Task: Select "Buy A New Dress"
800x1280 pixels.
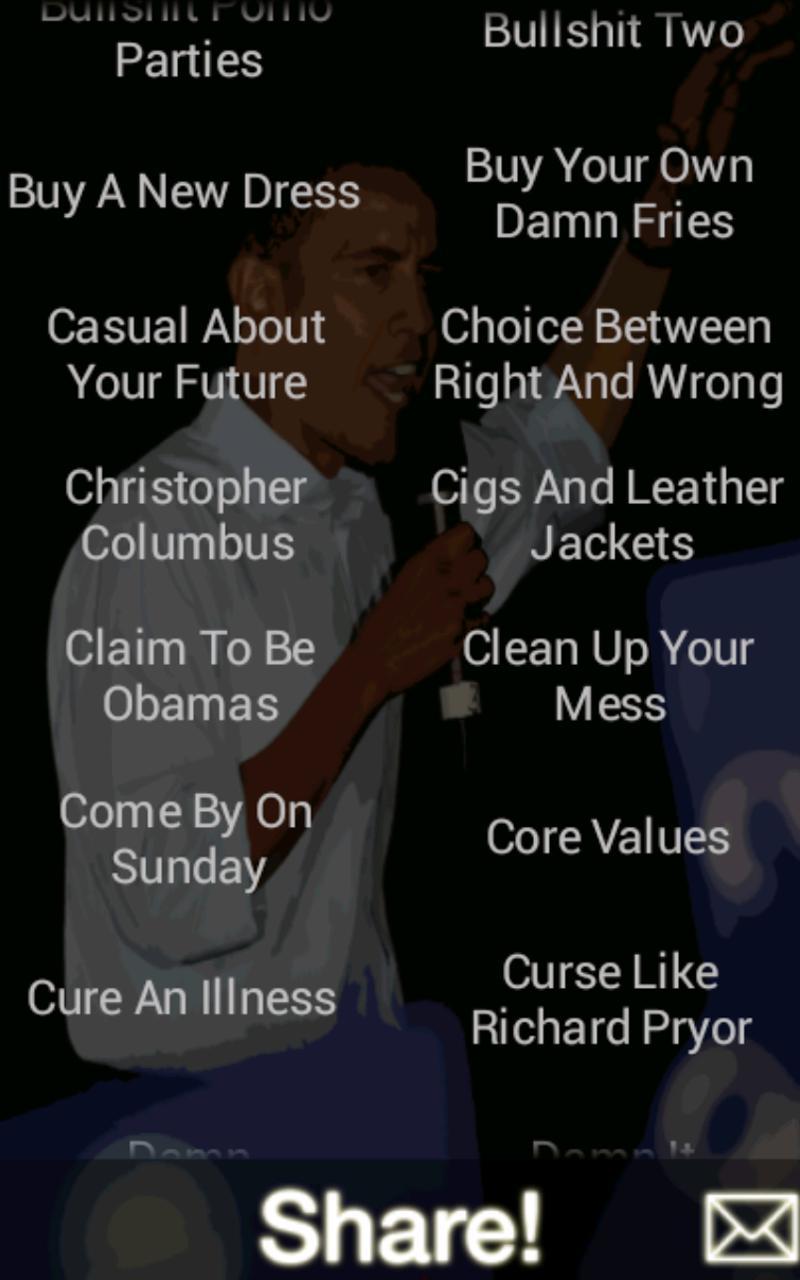Action: click(x=185, y=192)
